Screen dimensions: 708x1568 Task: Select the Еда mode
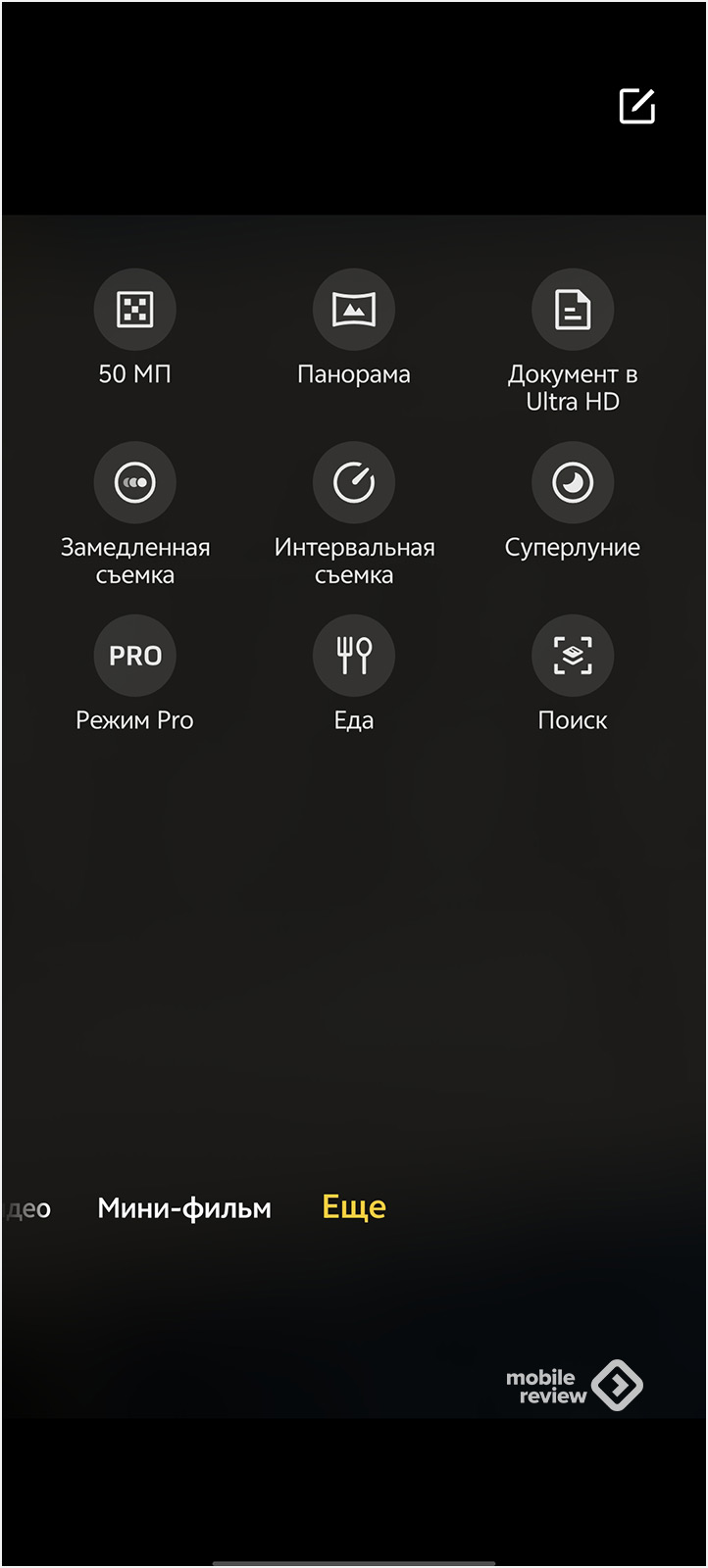click(353, 656)
